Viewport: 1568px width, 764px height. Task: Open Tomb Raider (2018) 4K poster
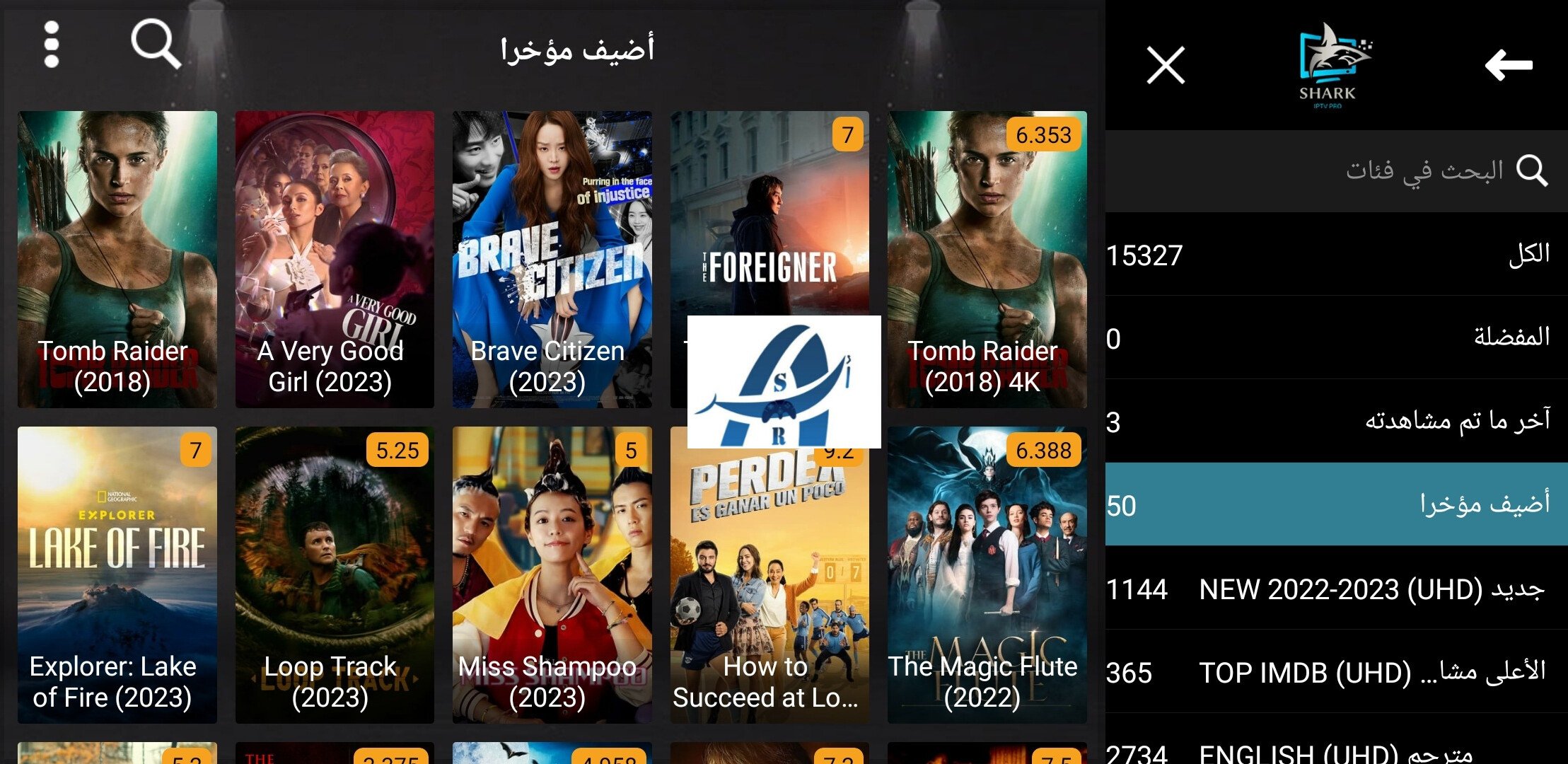[987, 259]
